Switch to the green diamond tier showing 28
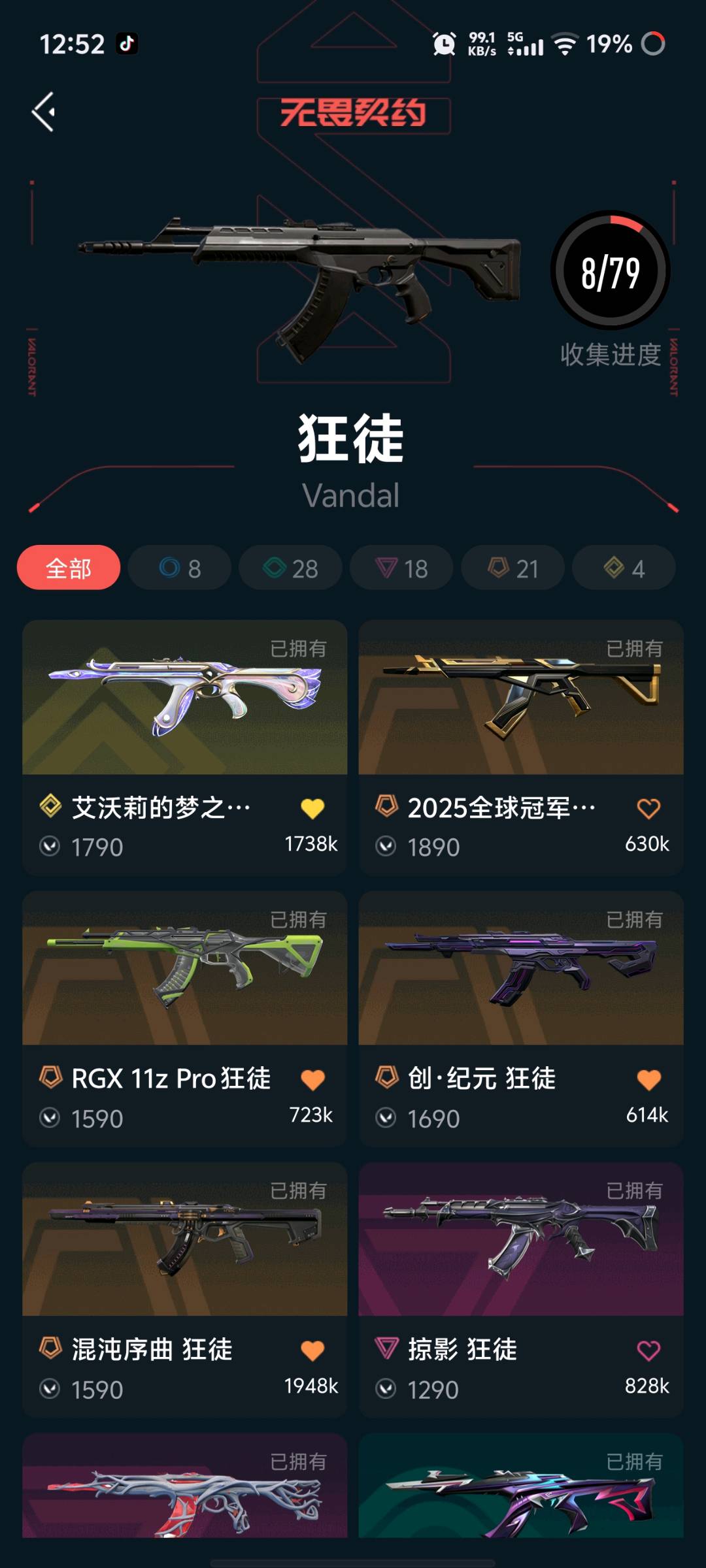This screenshot has width=706, height=1568. (291, 568)
